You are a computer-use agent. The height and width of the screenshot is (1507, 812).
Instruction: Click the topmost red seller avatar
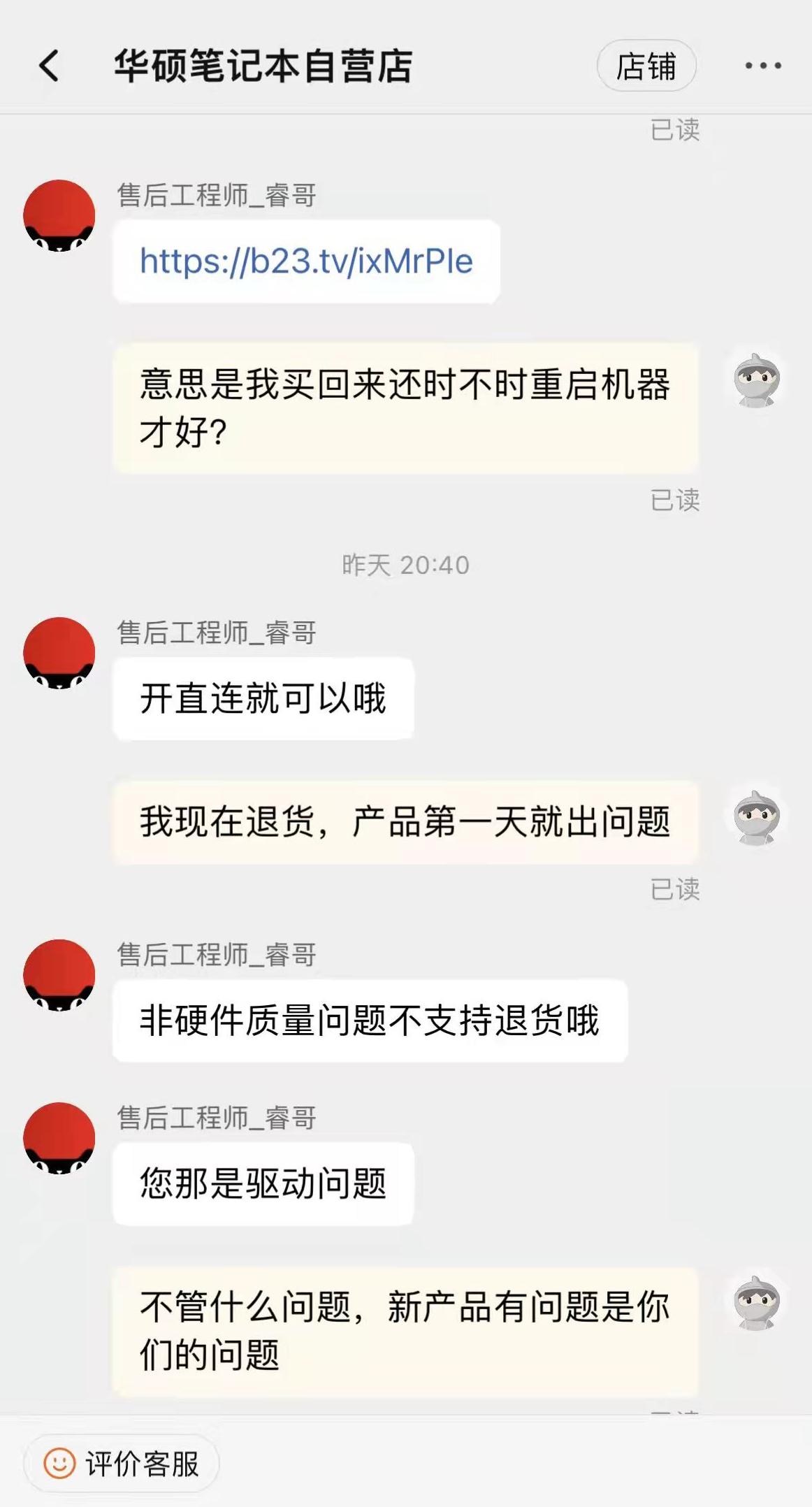click(x=59, y=215)
